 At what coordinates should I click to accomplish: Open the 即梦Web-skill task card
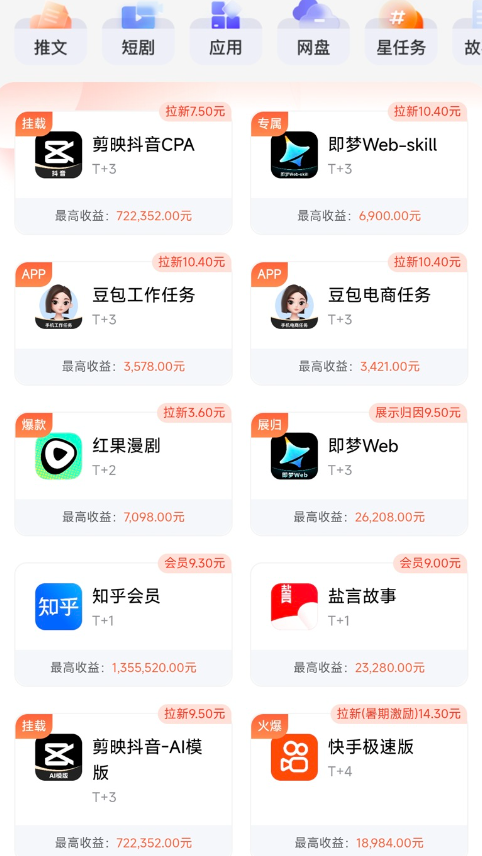tap(359, 168)
